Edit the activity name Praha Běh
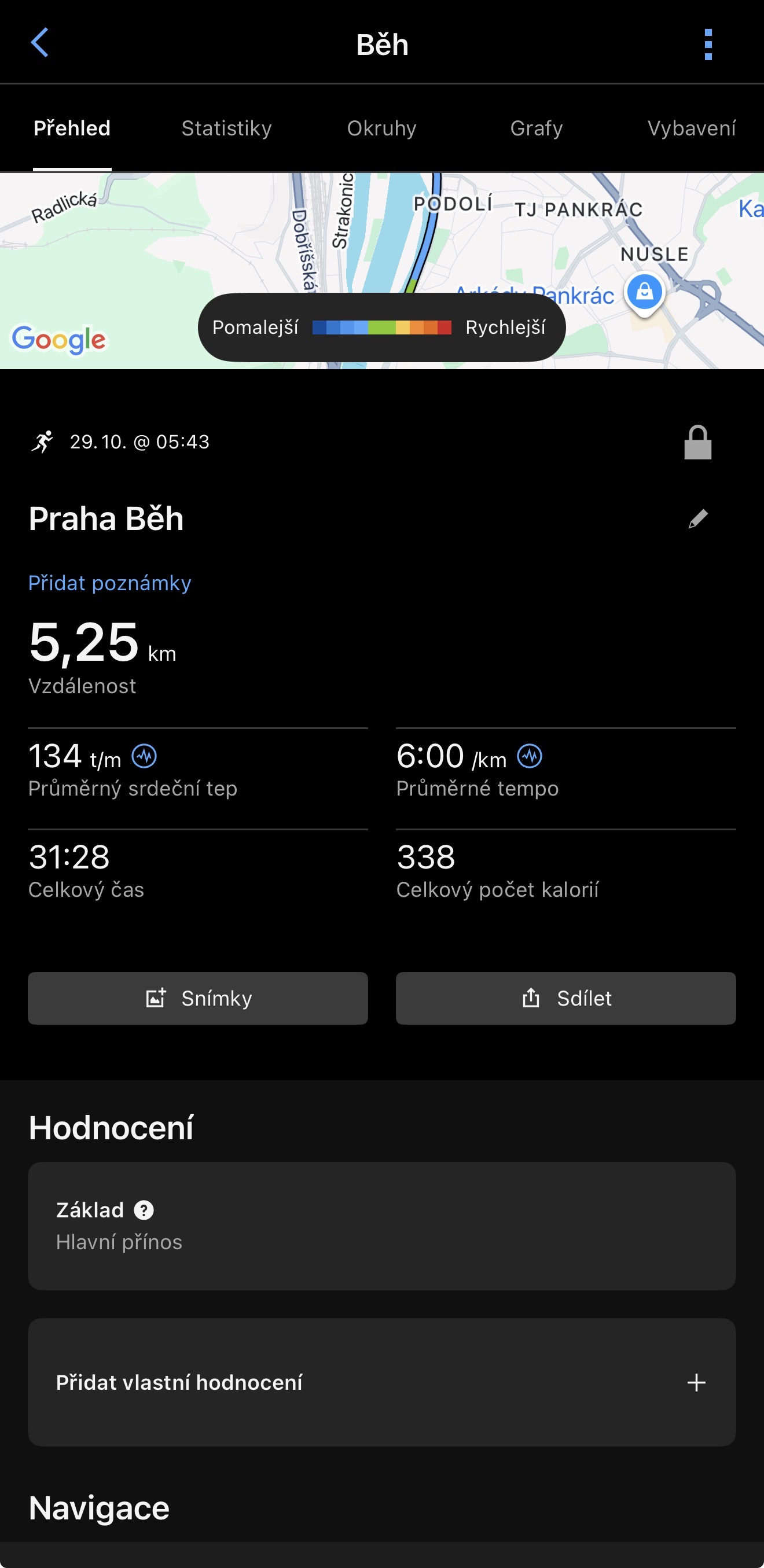 pyautogui.click(x=697, y=518)
